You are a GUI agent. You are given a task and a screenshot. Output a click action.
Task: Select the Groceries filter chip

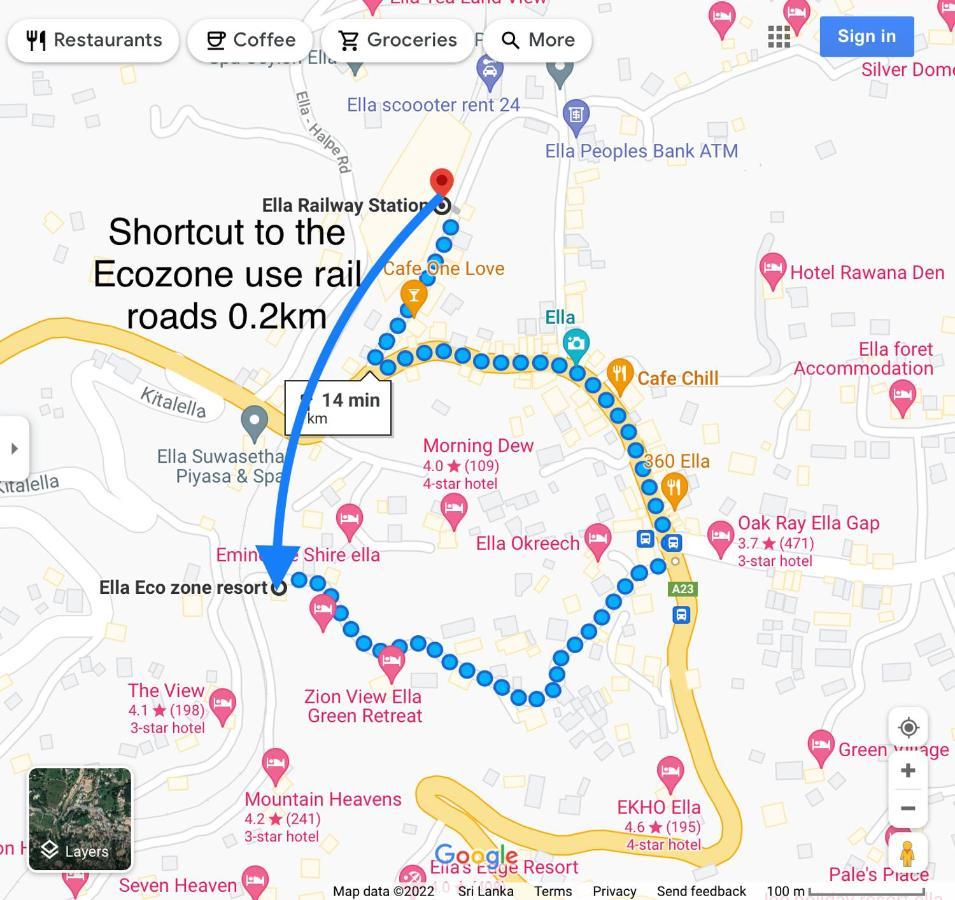[x=397, y=40]
